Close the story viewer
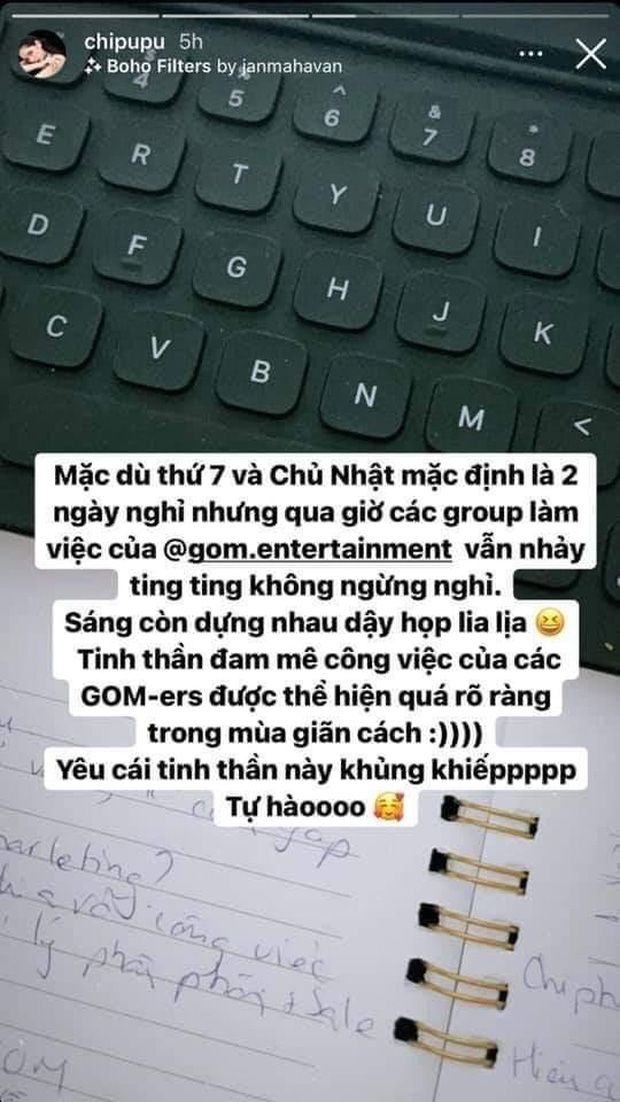The image size is (620, 1102). (592, 53)
